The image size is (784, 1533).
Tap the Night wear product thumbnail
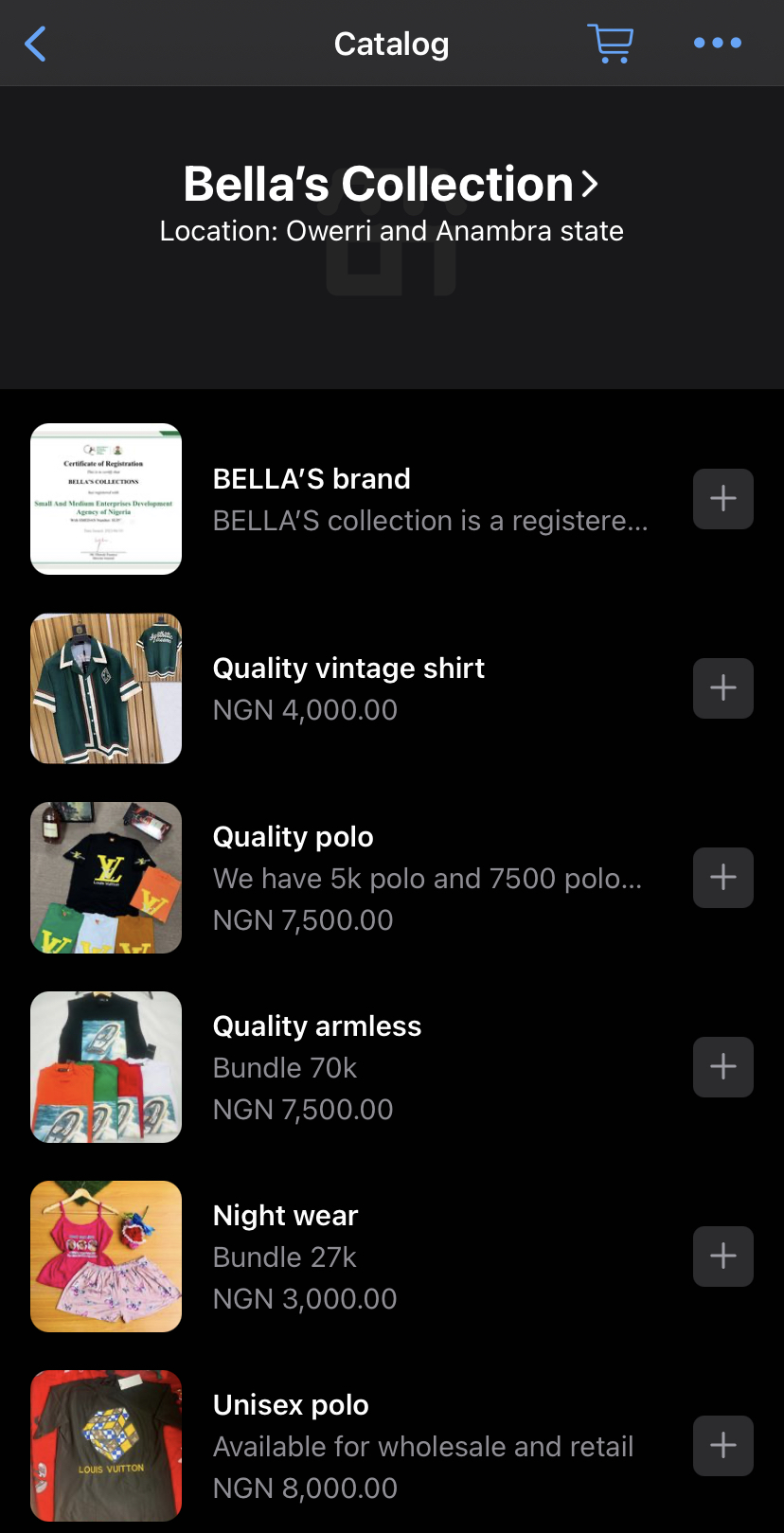tap(105, 1257)
